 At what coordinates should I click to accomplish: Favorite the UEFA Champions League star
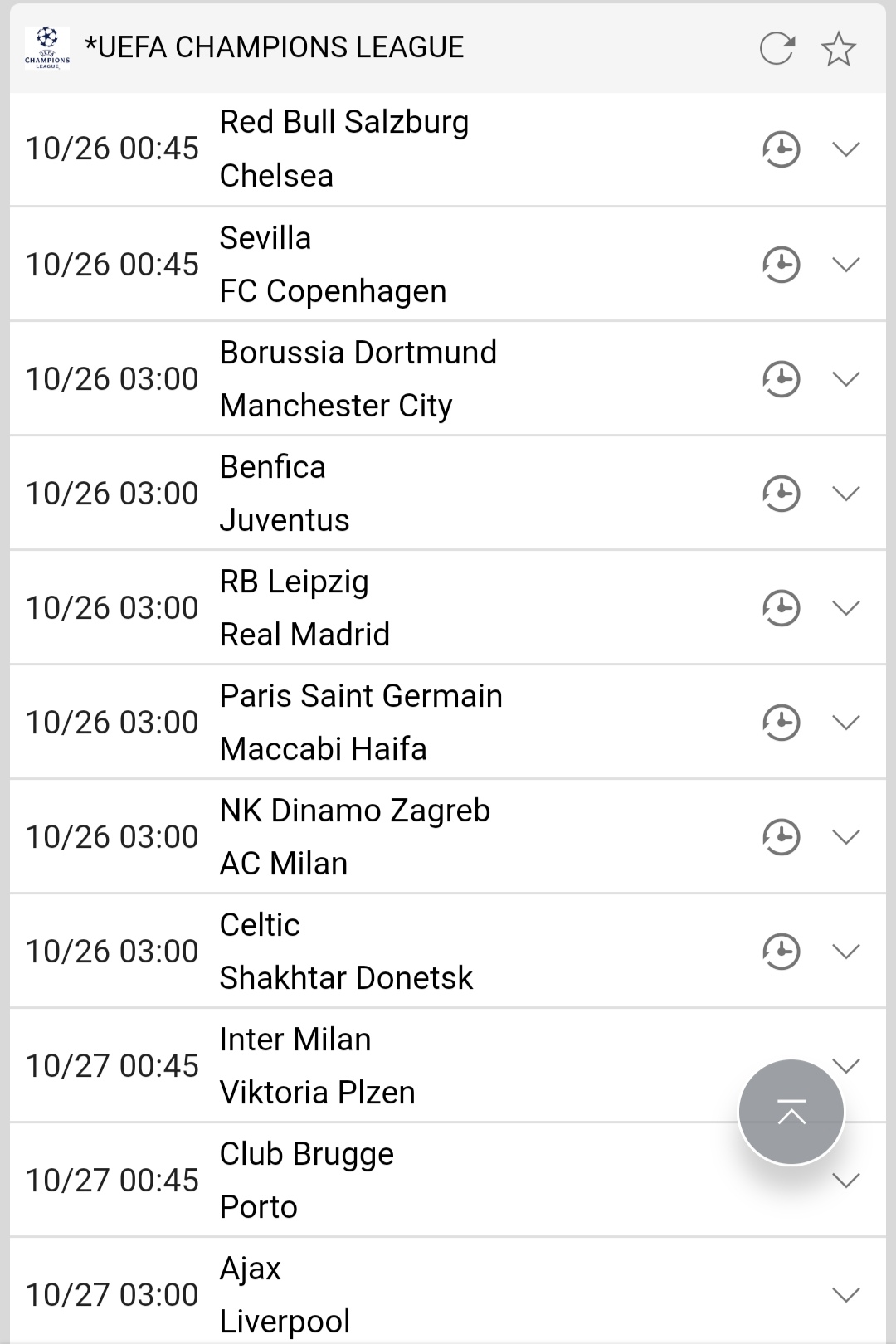click(839, 48)
